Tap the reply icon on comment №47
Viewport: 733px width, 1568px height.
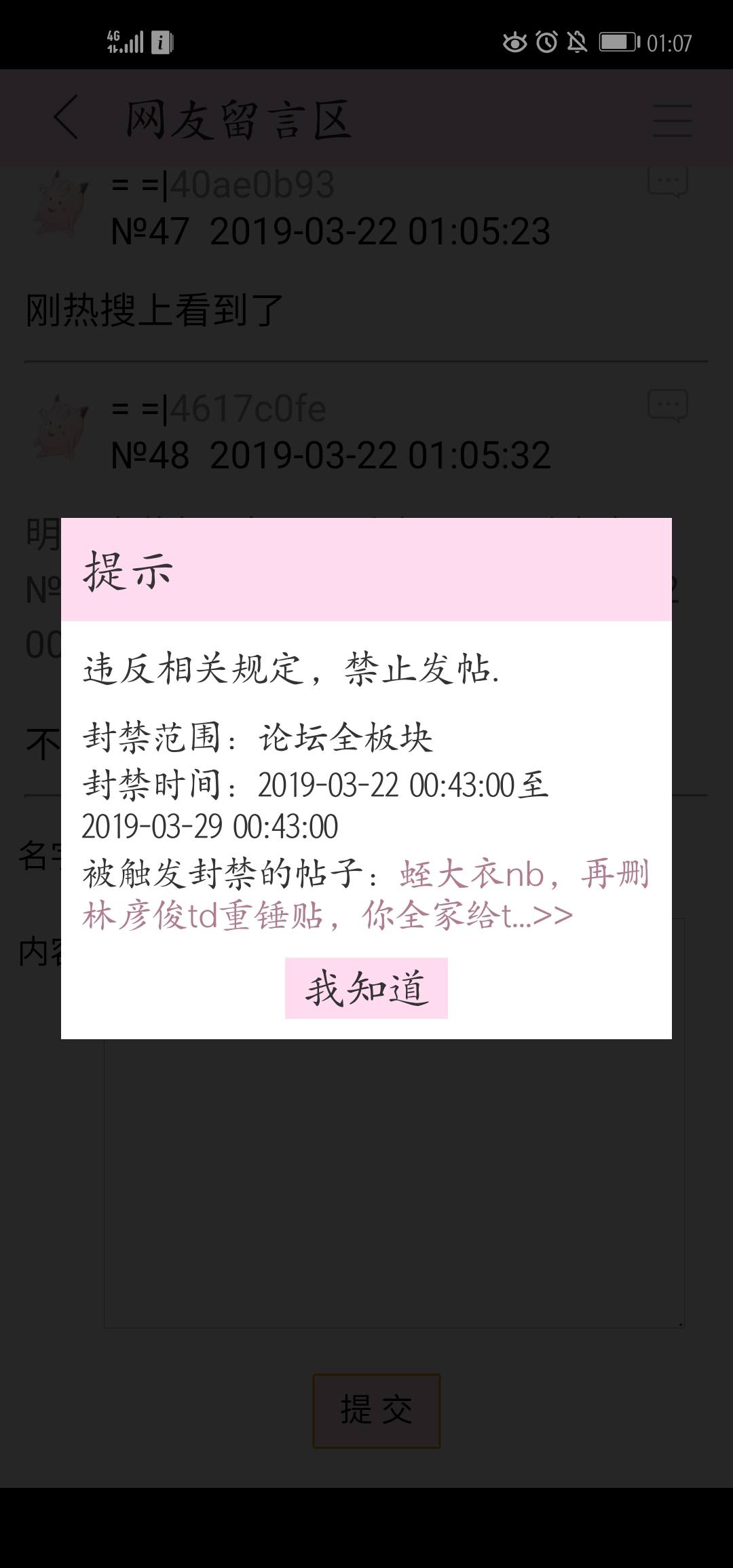pyautogui.click(x=668, y=182)
